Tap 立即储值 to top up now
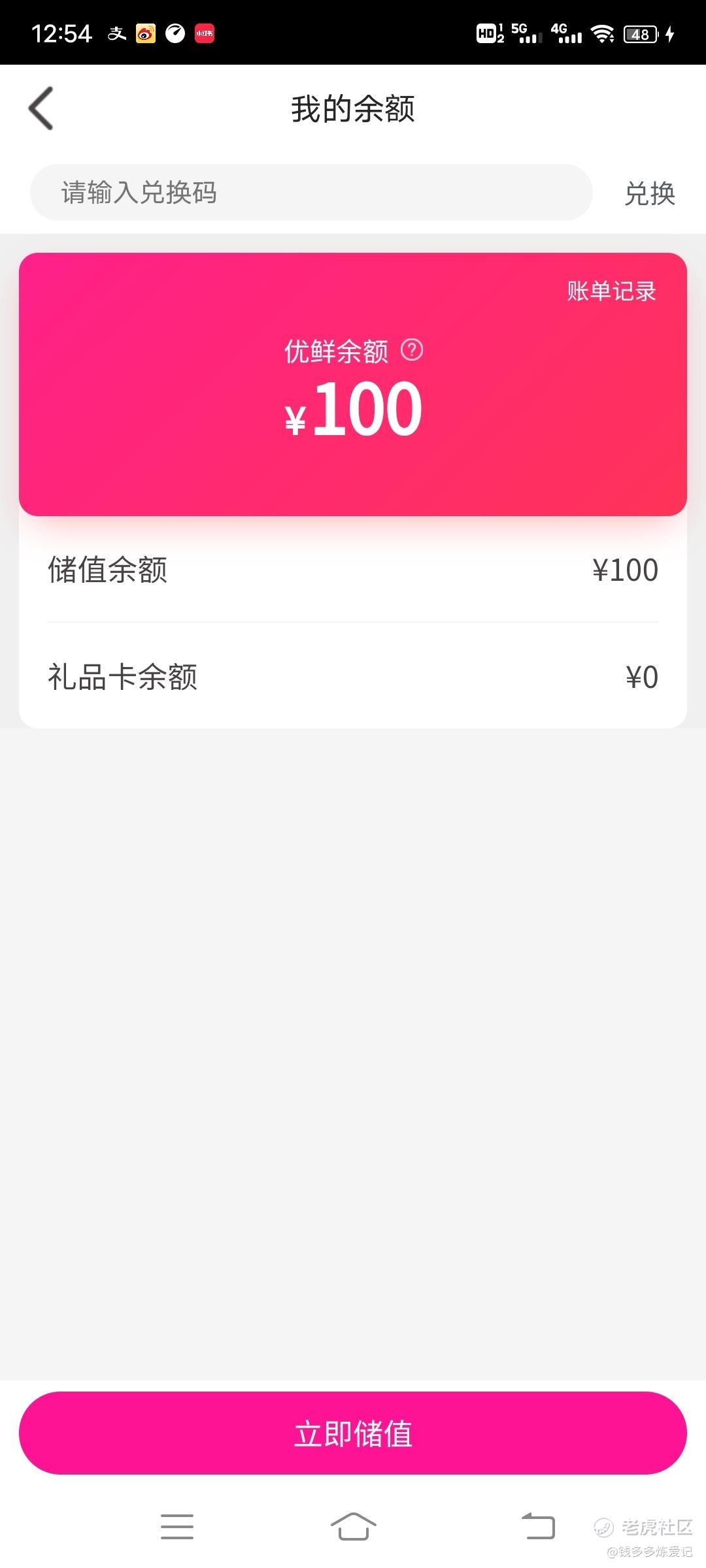 353,1433
